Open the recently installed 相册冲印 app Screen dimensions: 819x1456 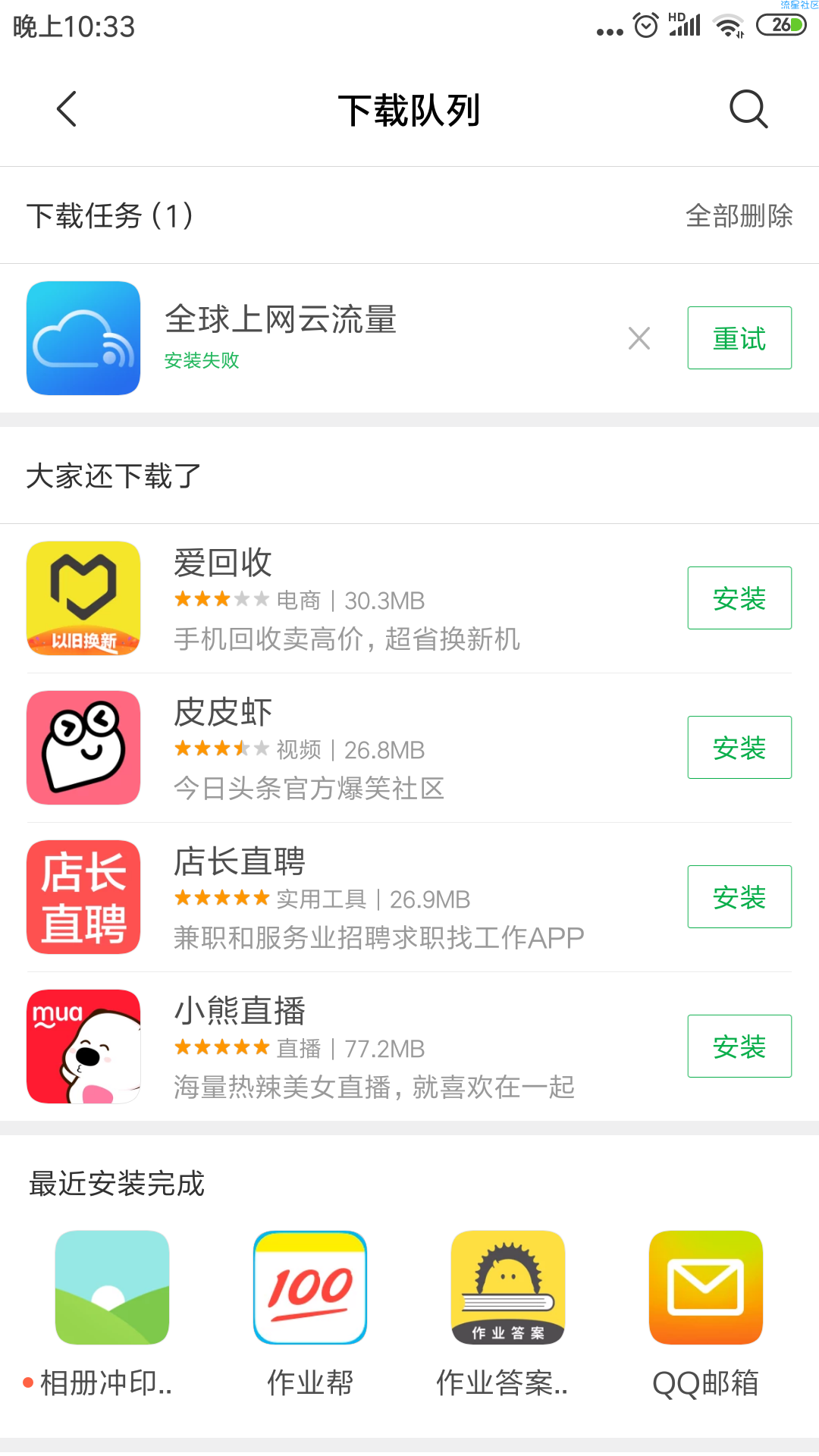point(112,1288)
